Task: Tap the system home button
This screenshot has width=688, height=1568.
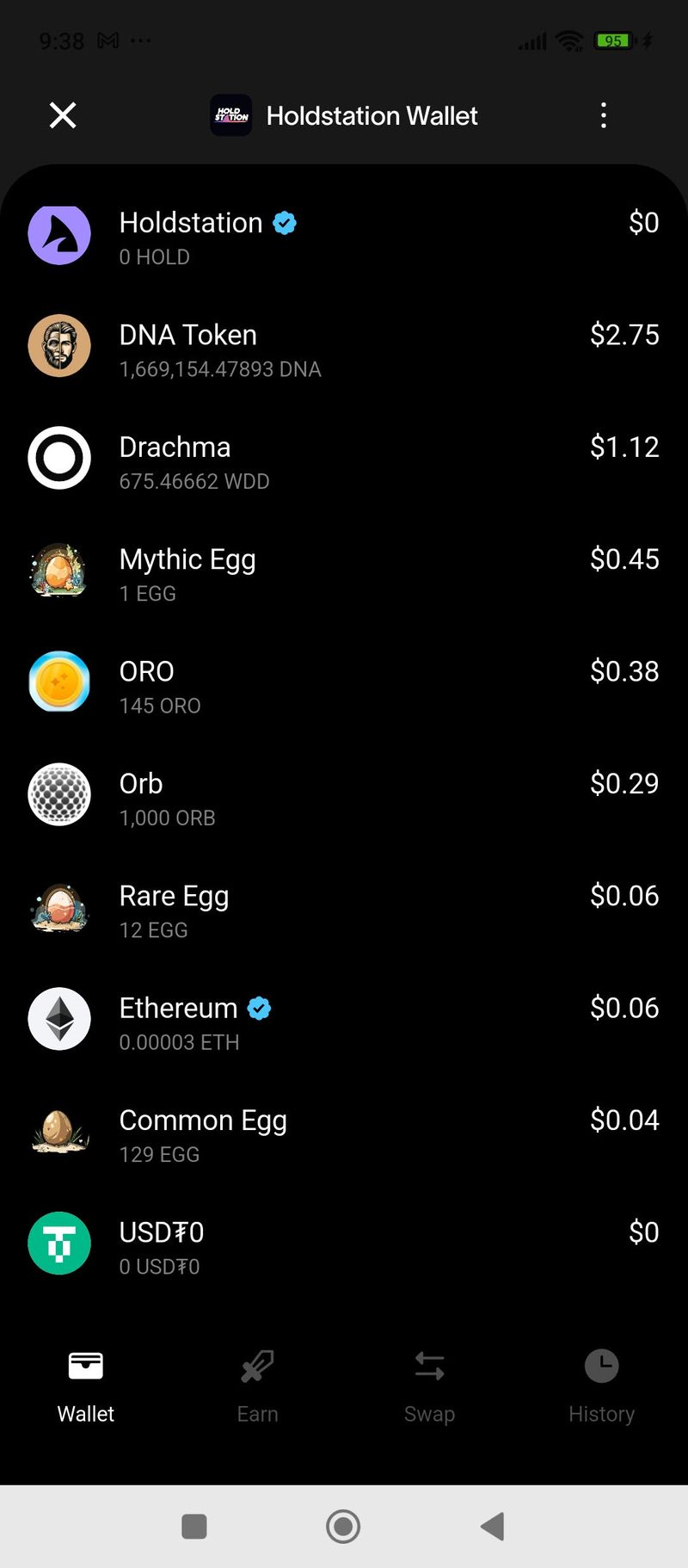Action: click(x=343, y=1527)
